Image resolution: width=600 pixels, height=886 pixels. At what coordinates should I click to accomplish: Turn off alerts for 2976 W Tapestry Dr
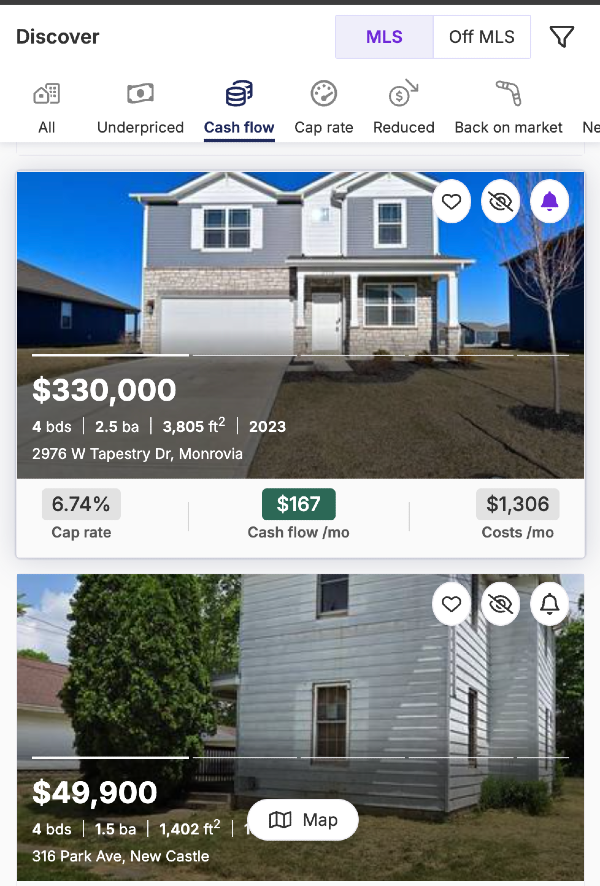(x=549, y=202)
